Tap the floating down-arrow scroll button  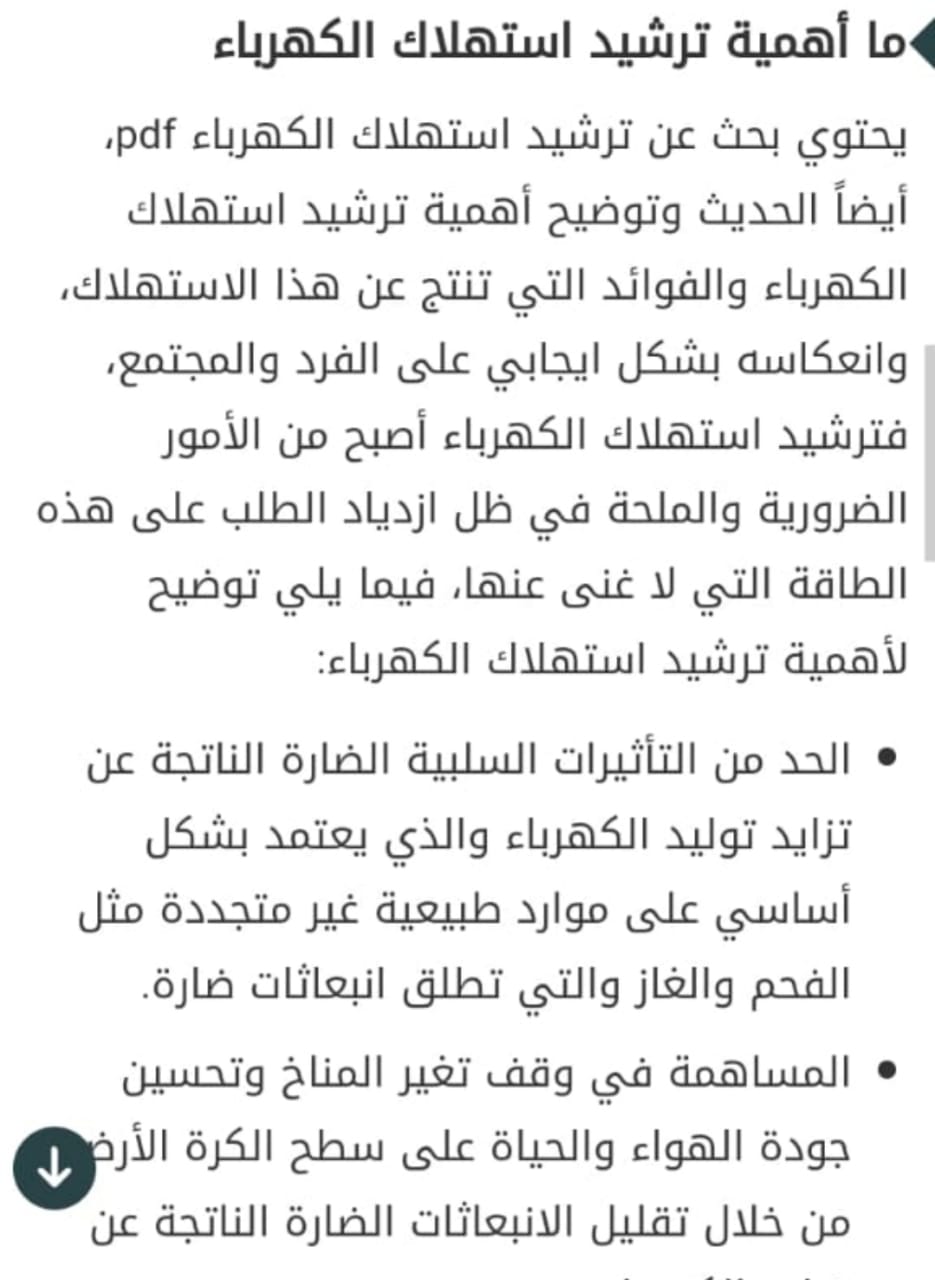(55, 1166)
